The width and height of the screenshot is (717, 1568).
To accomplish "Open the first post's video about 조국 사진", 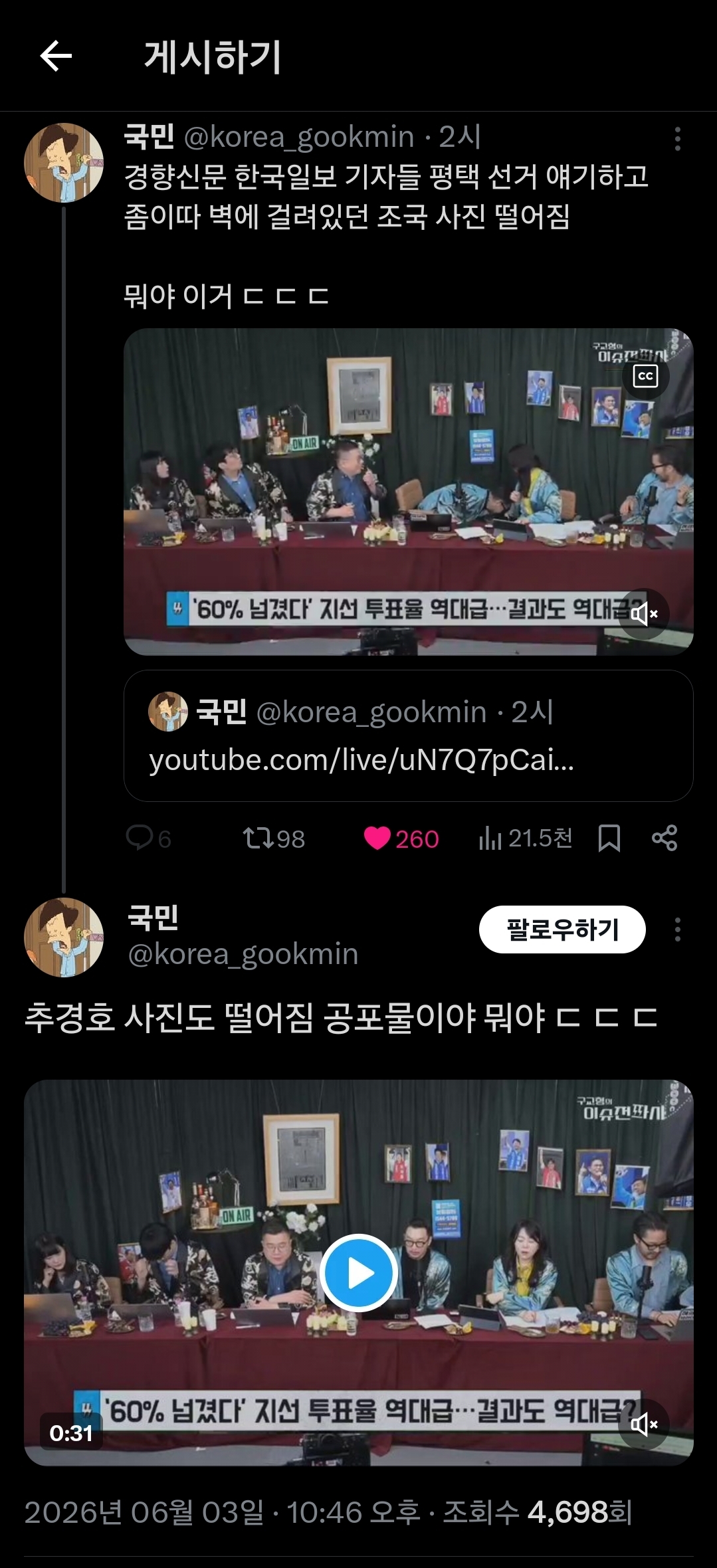I will 408,492.
